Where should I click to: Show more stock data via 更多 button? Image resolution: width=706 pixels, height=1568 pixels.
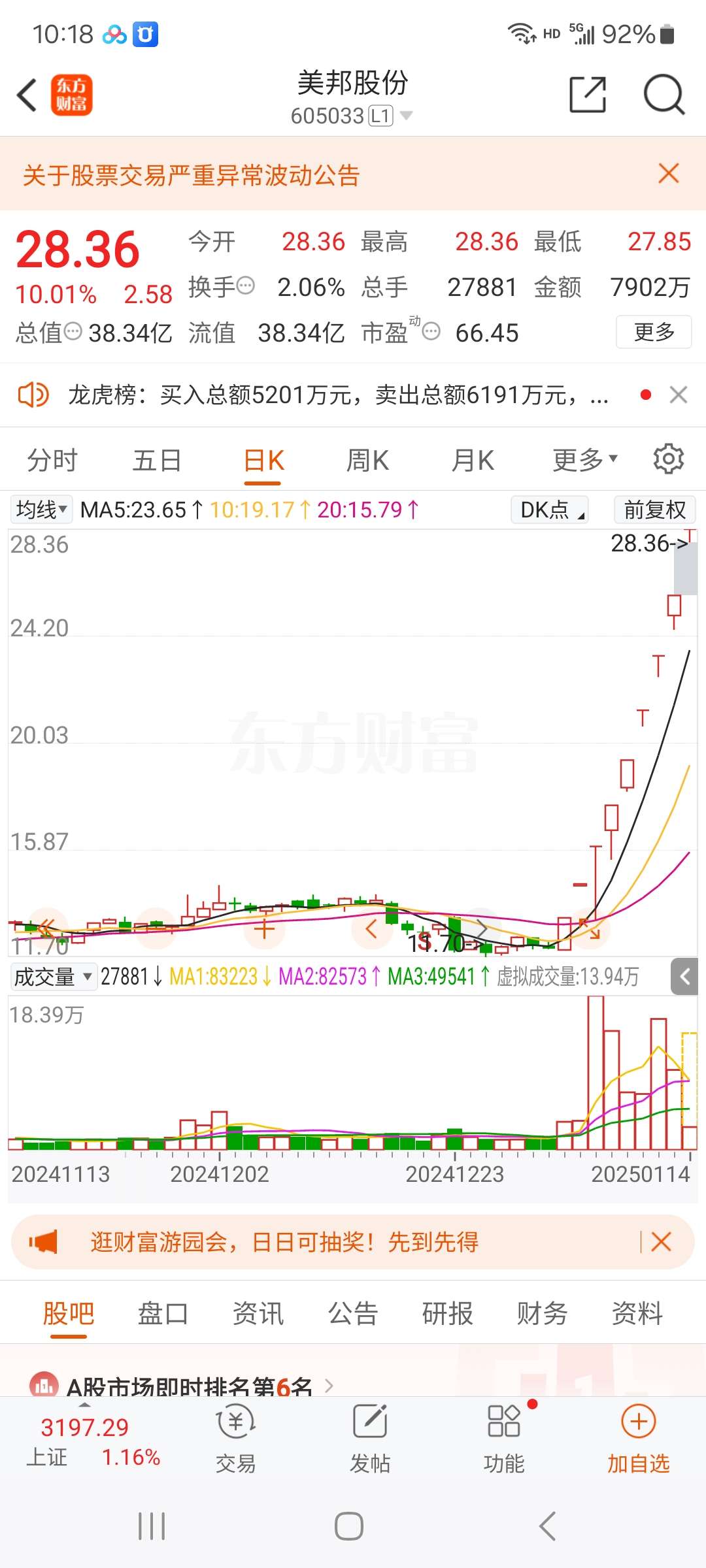(653, 332)
